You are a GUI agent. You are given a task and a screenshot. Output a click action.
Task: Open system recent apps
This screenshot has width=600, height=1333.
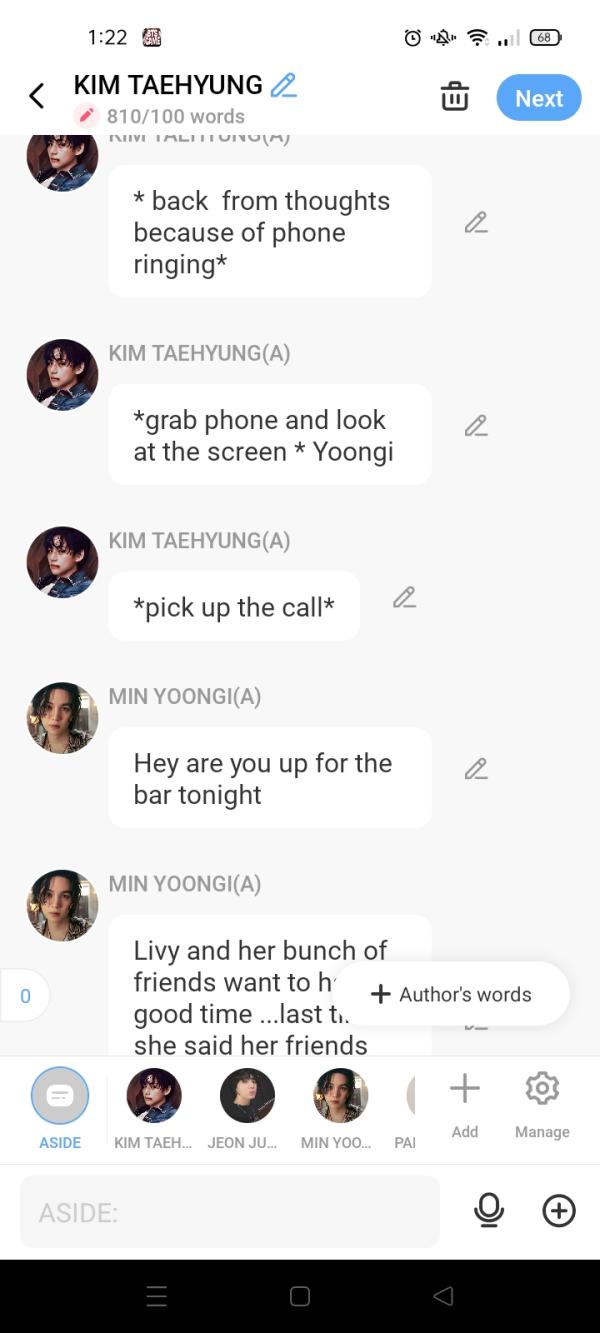(x=157, y=1296)
